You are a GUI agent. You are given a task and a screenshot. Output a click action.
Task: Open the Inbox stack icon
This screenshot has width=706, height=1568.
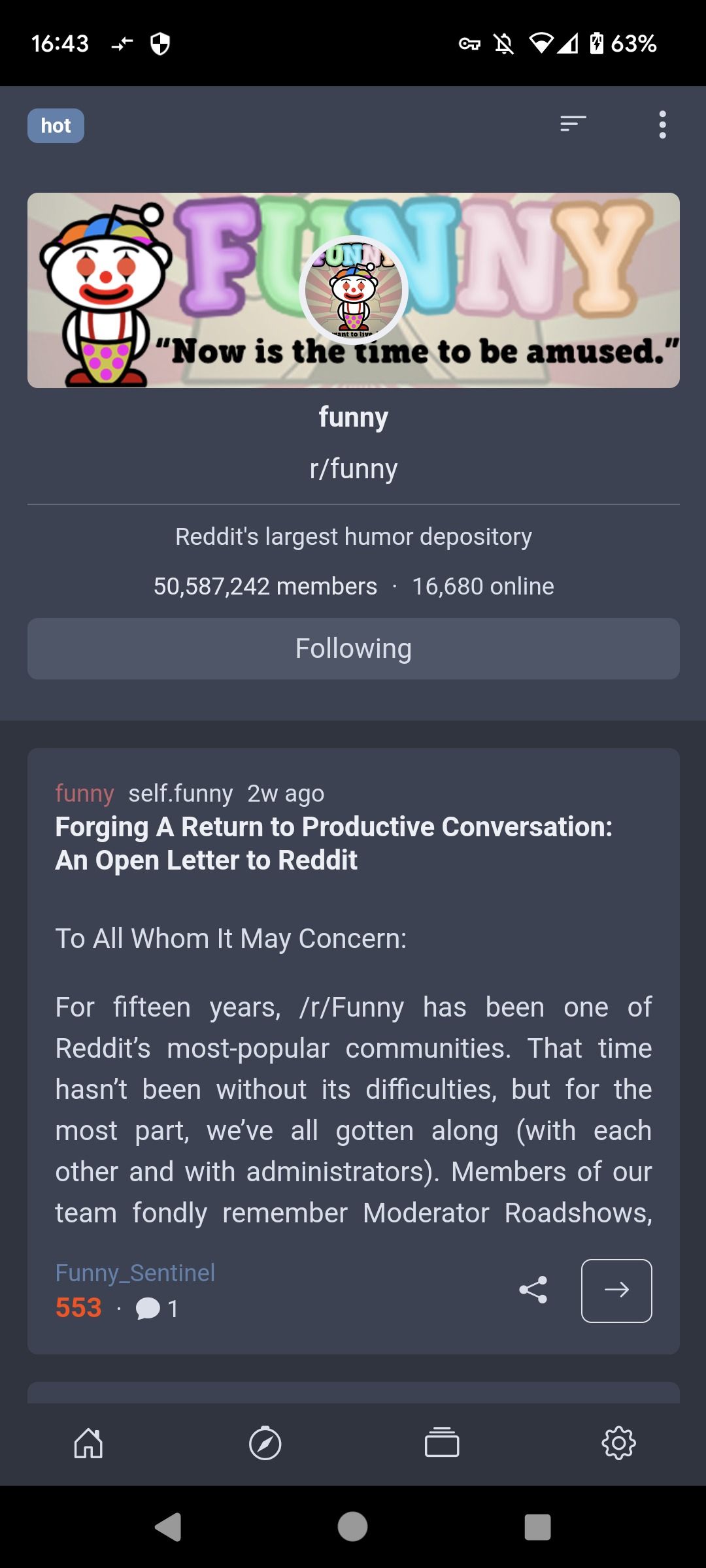[441, 1445]
